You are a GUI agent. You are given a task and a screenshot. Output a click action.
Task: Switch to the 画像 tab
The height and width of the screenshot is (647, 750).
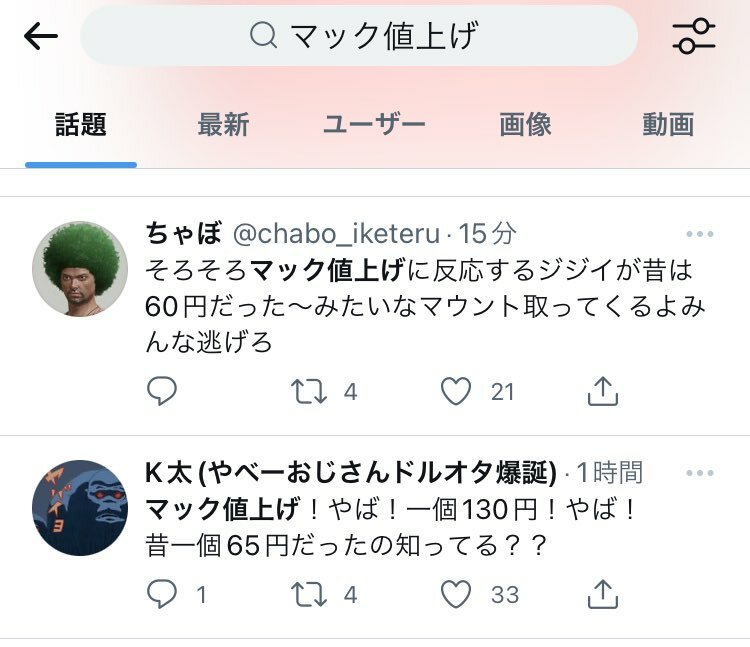click(x=525, y=125)
